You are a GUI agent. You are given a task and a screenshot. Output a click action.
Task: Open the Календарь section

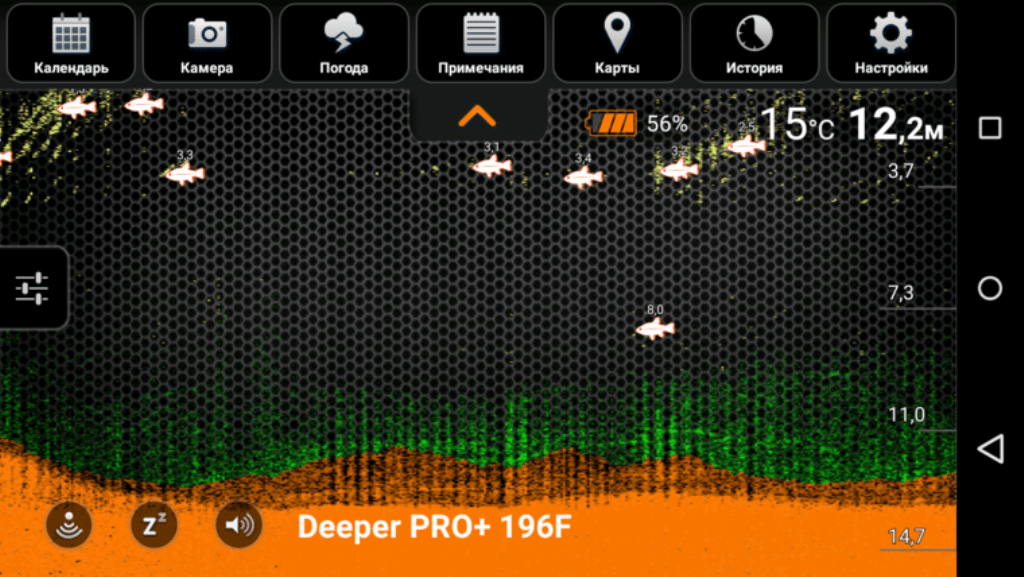[x=71, y=43]
